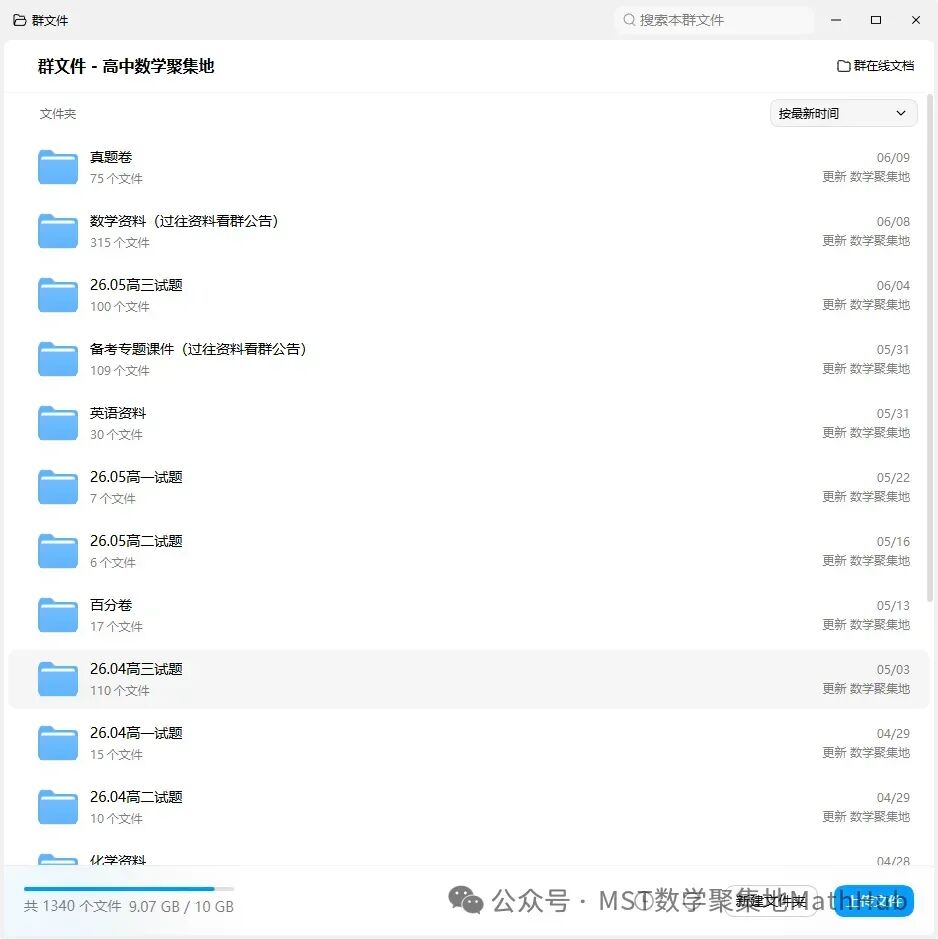Tap the 新建文件夹 new folder button
The width and height of the screenshot is (938, 939).
coord(771,901)
